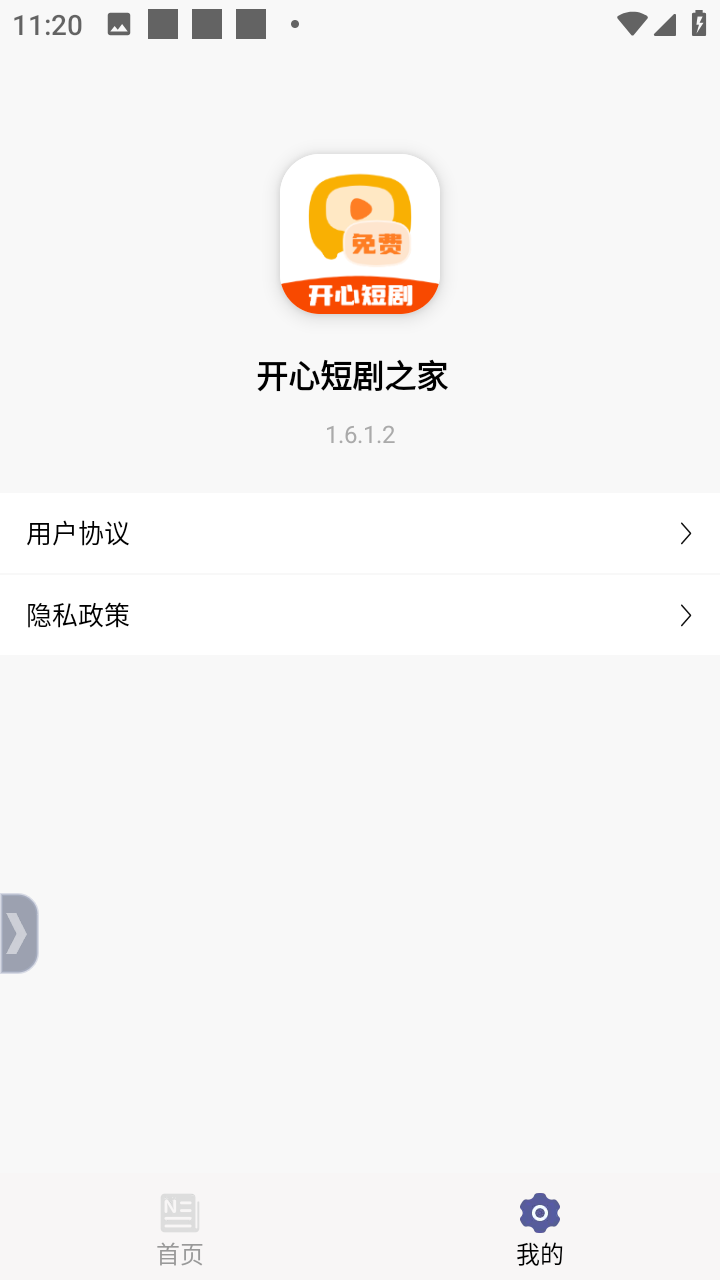Viewport: 720px width, 1280px height.
Task: Open the 用户协议 row
Action: (360, 533)
